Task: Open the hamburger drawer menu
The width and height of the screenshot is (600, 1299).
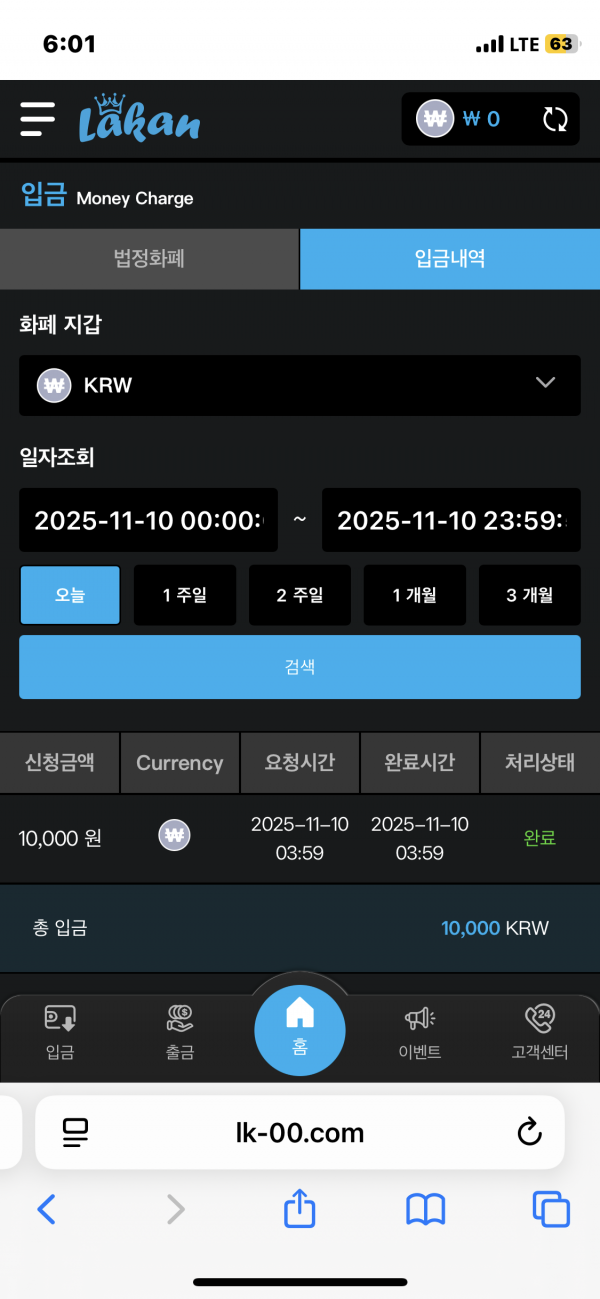Action: (x=38, y=119)
